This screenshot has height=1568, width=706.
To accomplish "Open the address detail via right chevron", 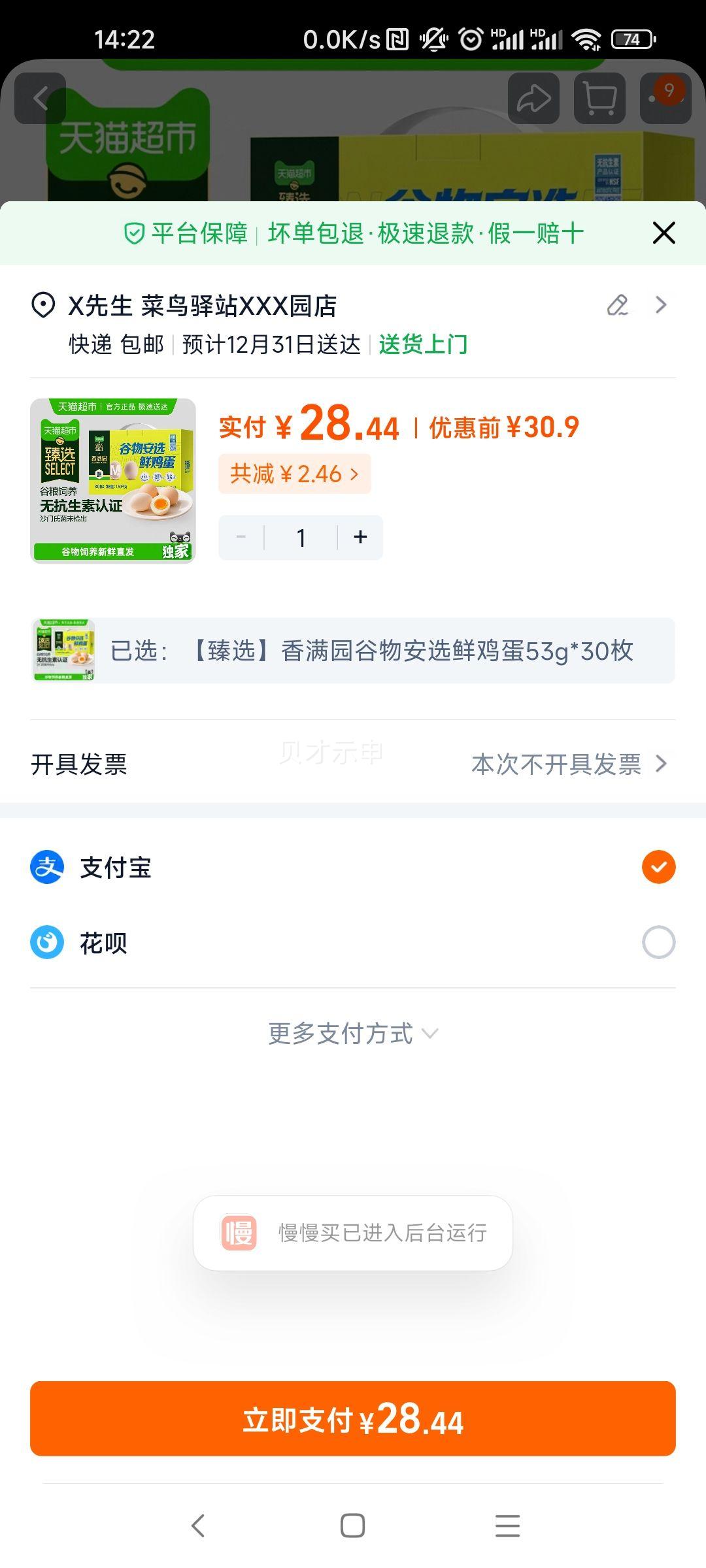I will pyautogui.click(x=662, y=304).
